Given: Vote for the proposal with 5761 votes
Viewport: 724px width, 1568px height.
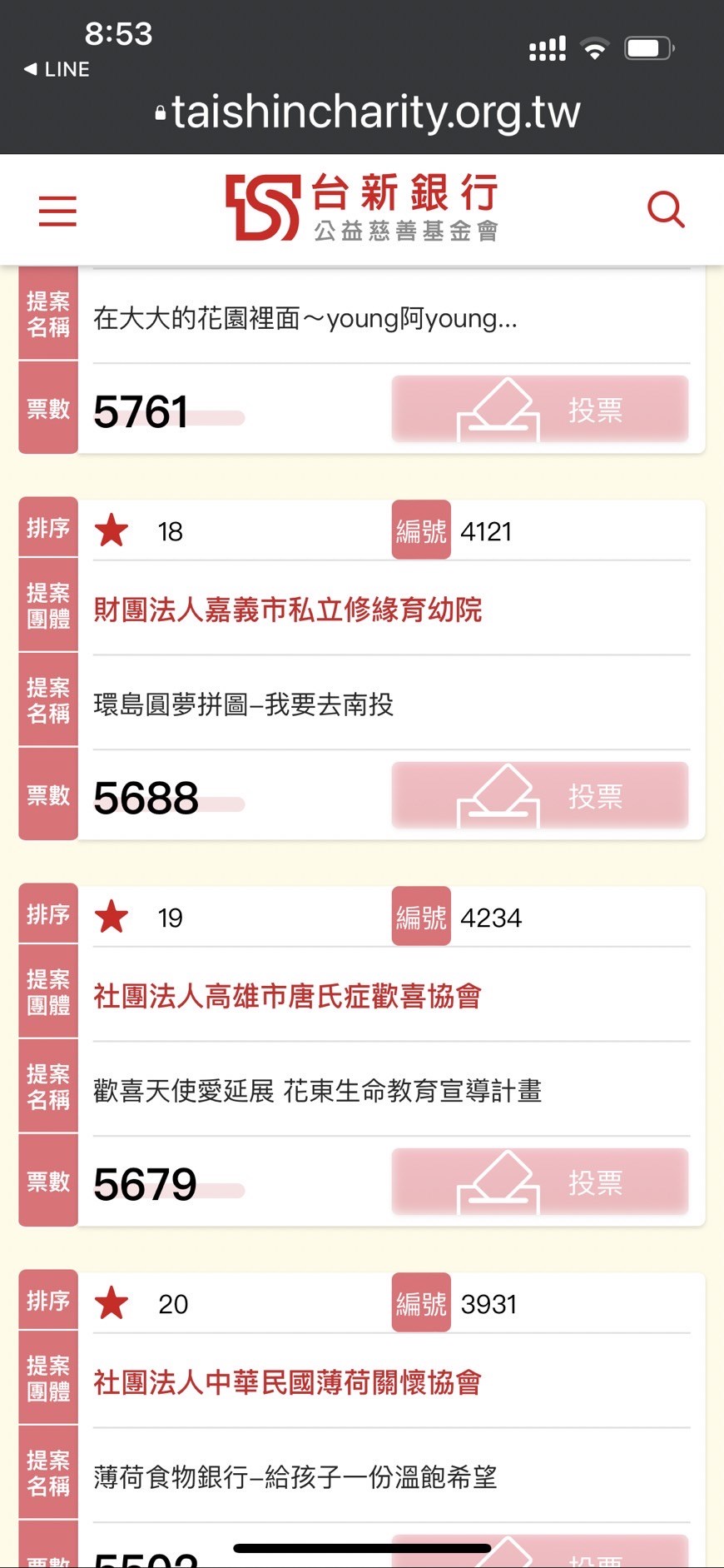Looking at the screenshot, I should coord(540,409).
